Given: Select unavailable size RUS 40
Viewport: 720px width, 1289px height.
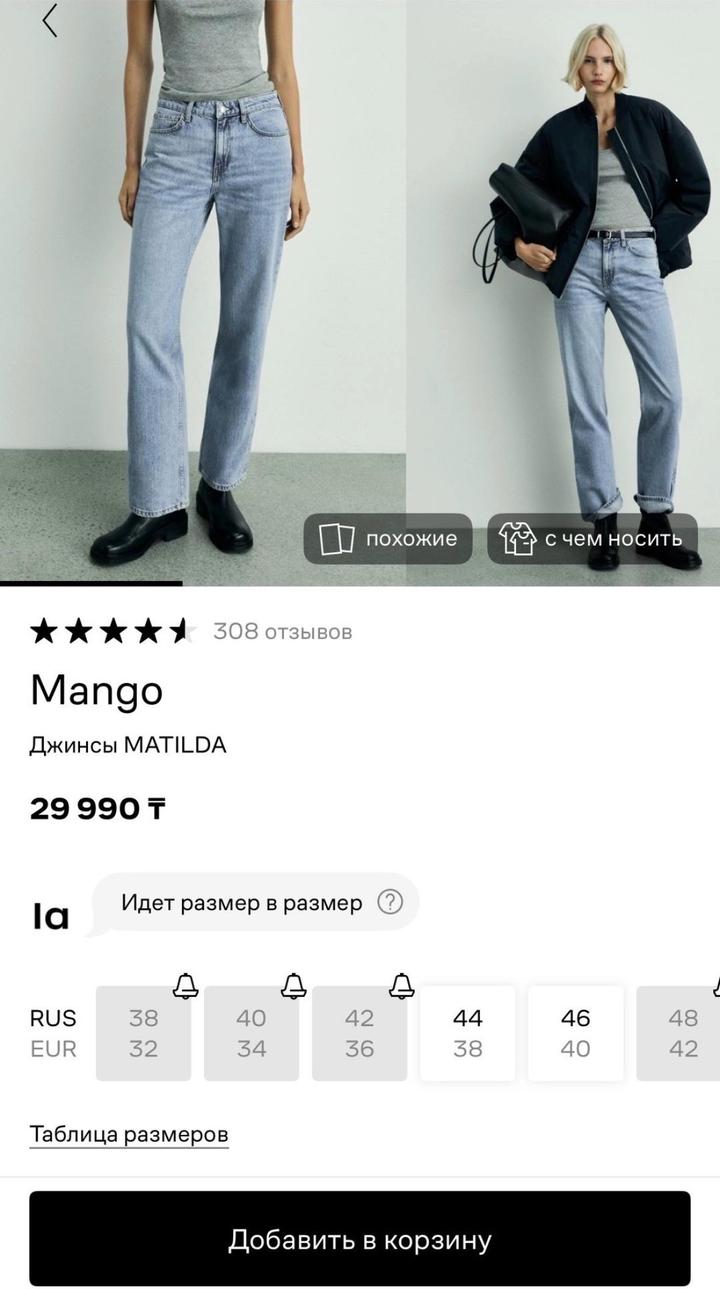Looking at the screenshot, I should 251,1033.
